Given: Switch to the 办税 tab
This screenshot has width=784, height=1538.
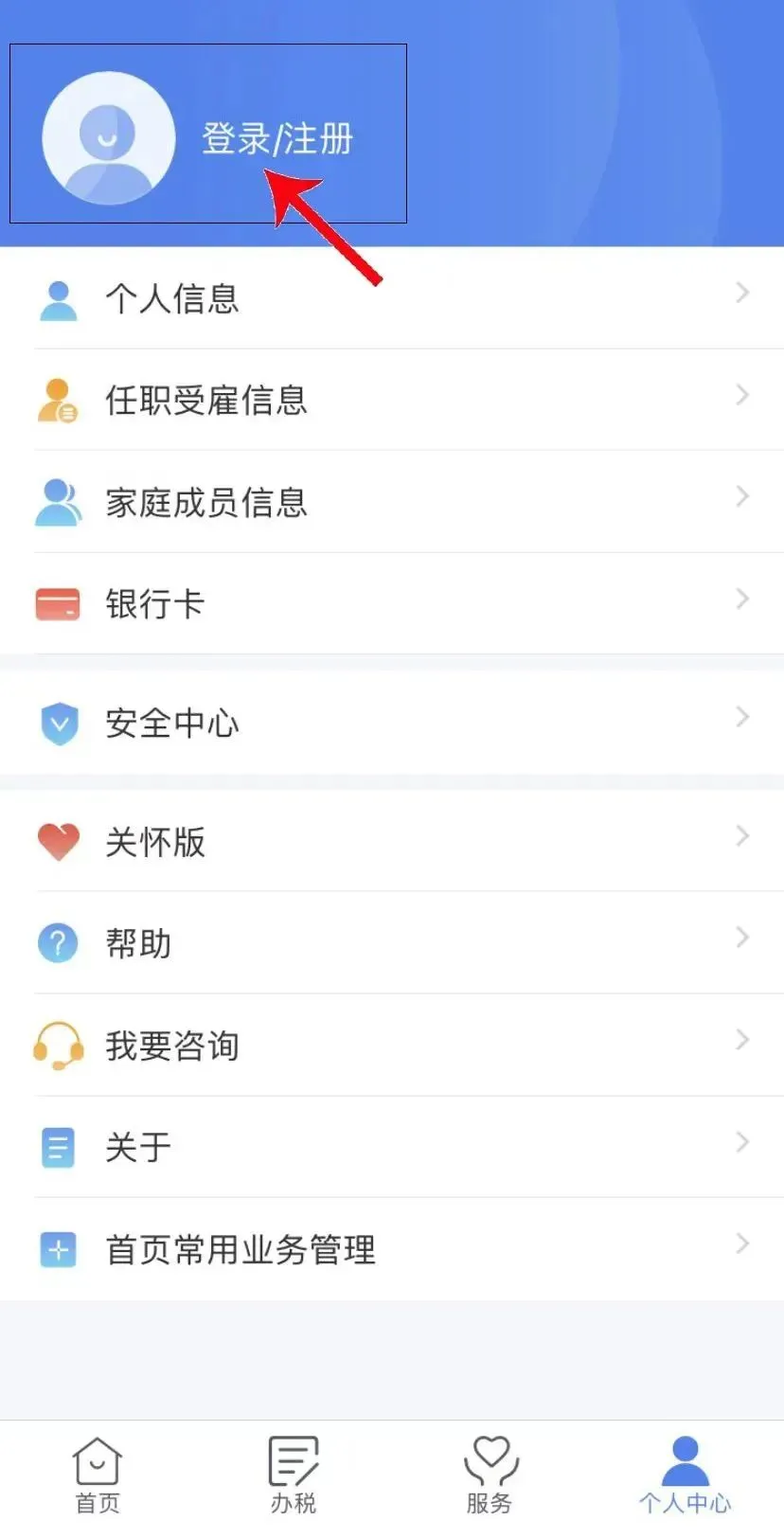Looking at the screenshot, I should [294, 1475].
